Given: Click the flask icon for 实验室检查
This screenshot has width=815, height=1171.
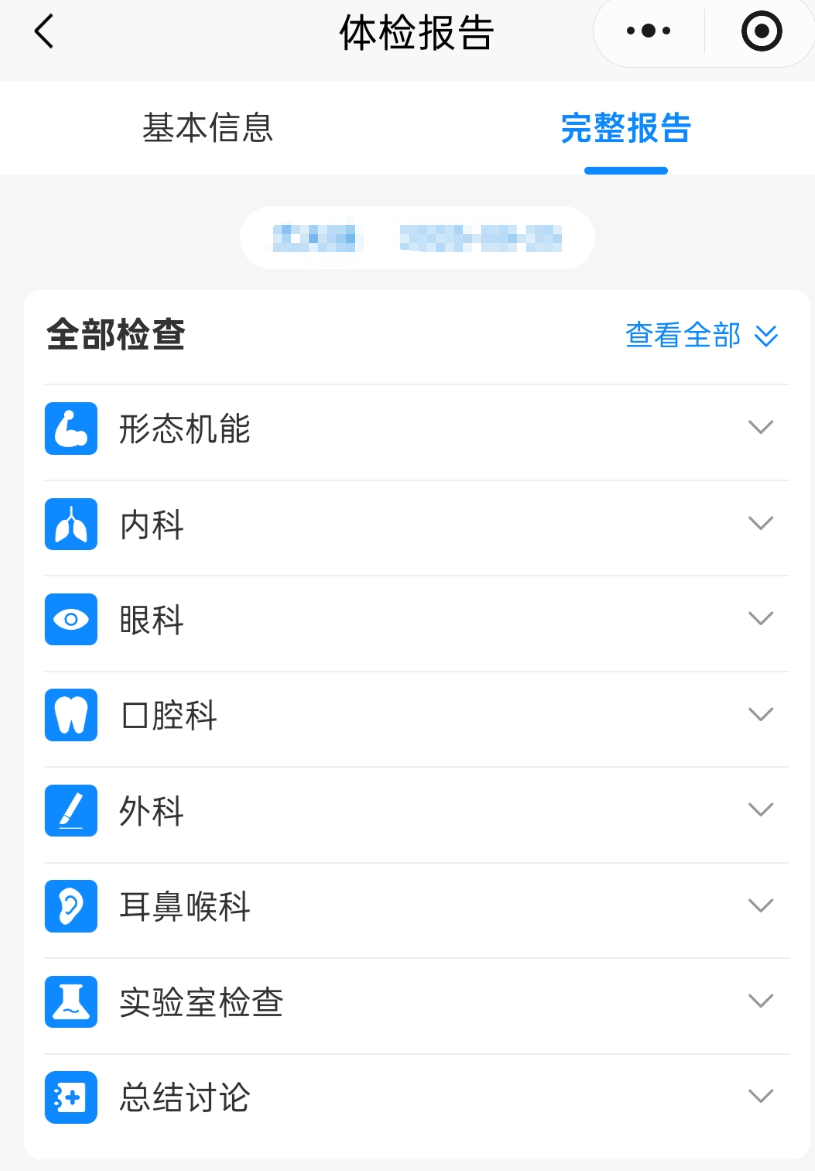Looking at the screenshot, I should click(x=70, y=1002).
